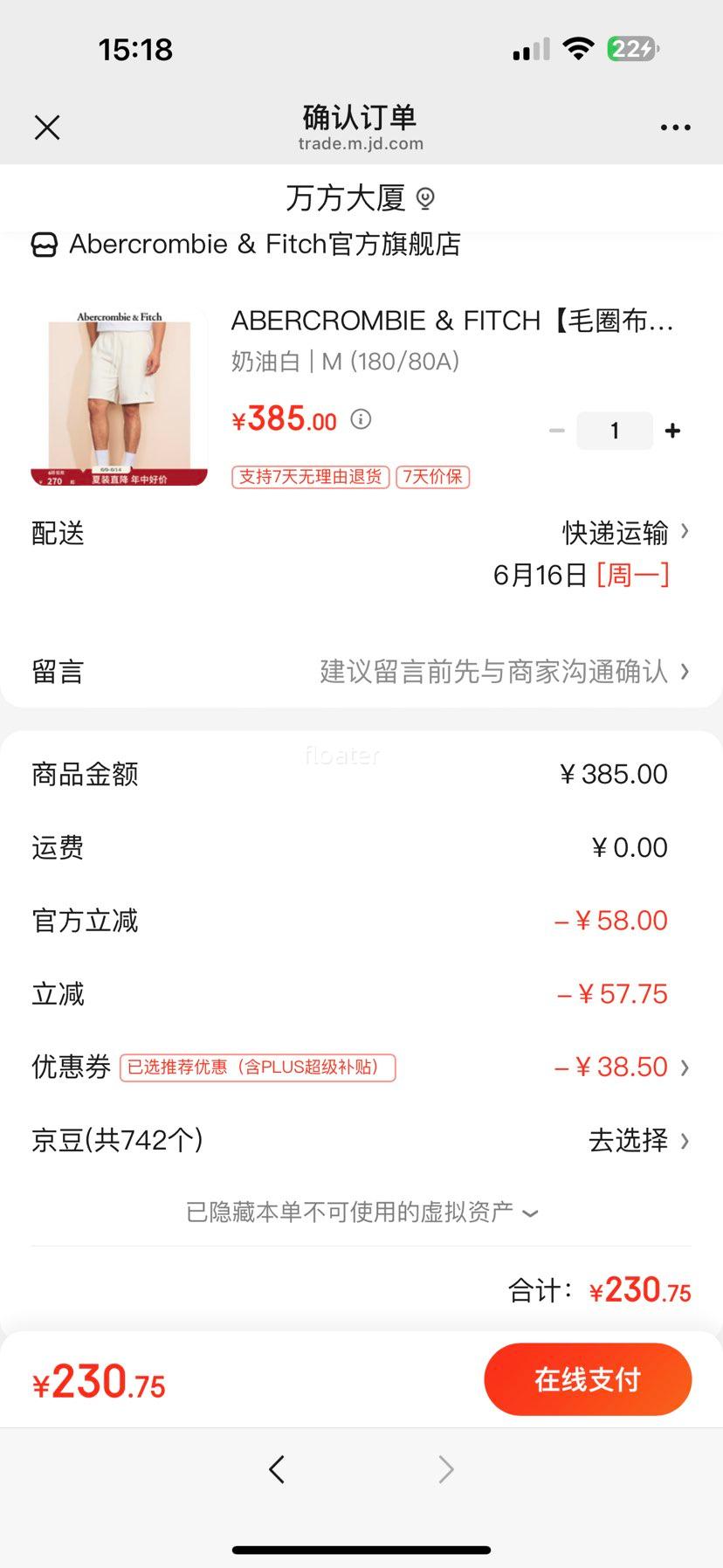Image resolution: width=723 pixels, height=1568 pixels.
Task: Pay now with 在线支付 button
Action: (588, 1379)
